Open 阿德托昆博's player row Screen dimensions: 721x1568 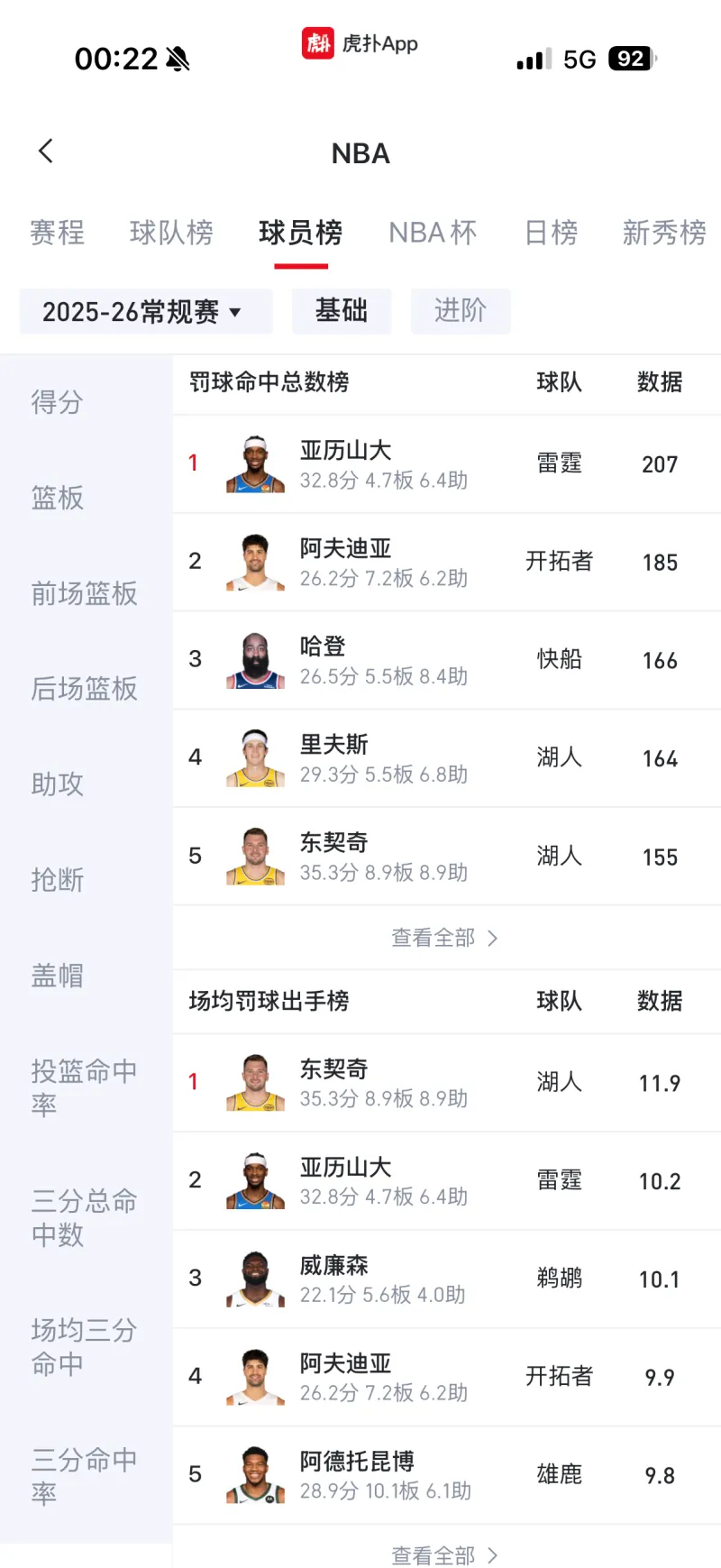[x=446, y=1475]
